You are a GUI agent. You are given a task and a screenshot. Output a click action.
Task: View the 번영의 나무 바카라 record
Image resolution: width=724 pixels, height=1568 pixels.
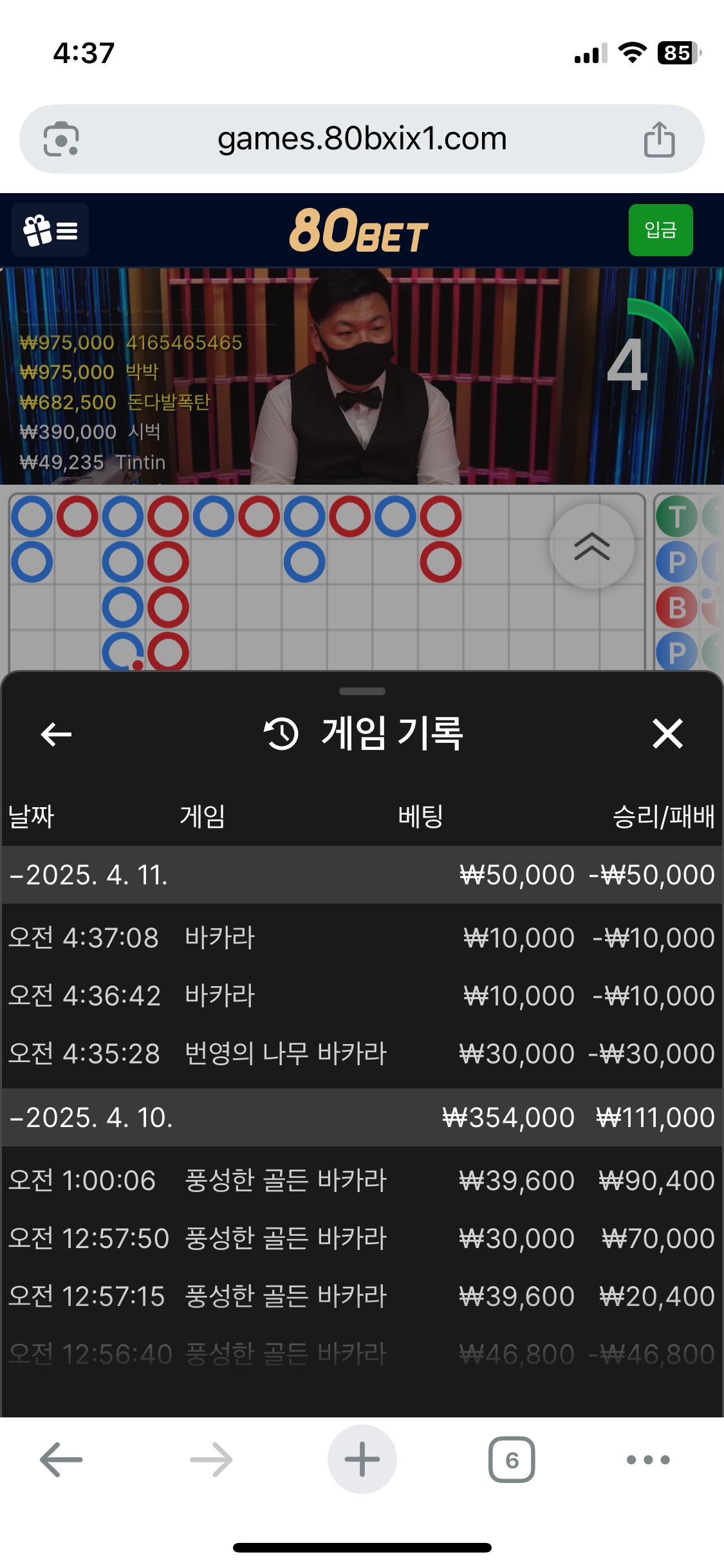(x=362, y=1054)
